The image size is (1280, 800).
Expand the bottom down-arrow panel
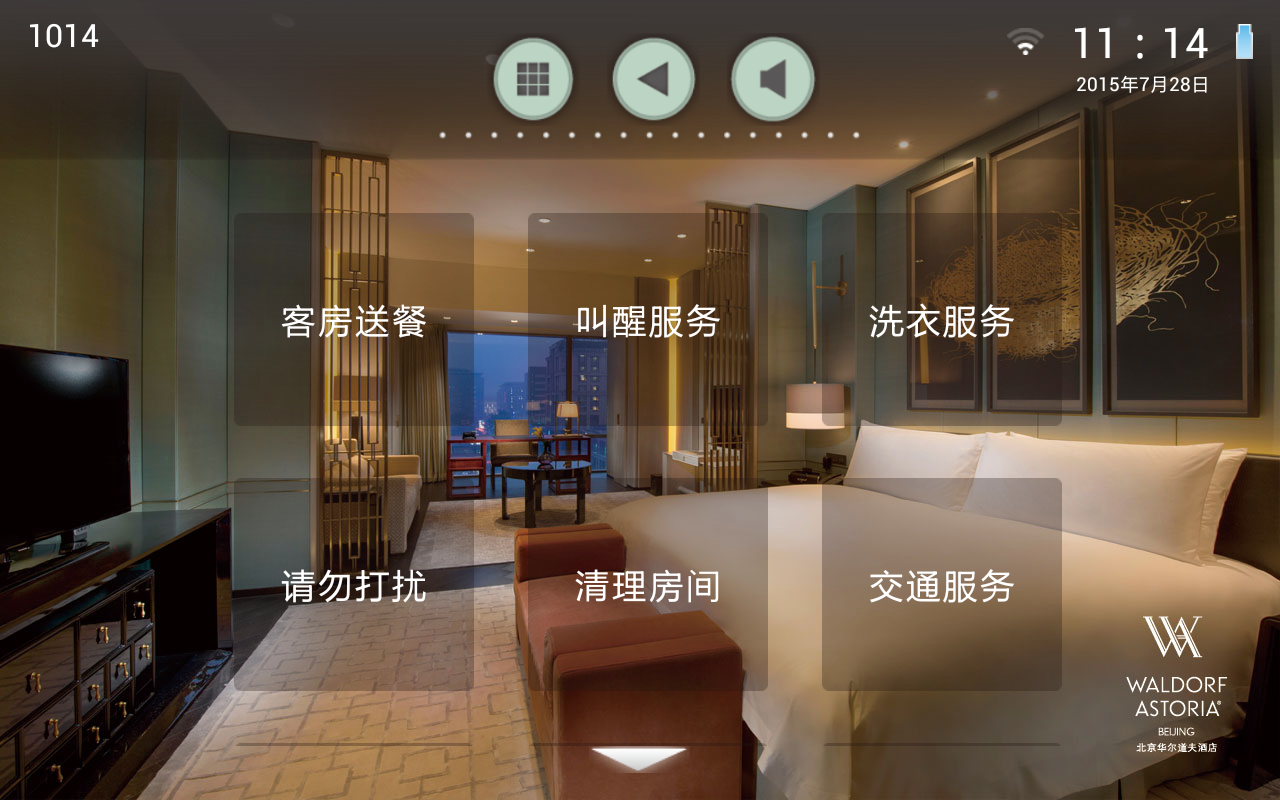[638, 759]
